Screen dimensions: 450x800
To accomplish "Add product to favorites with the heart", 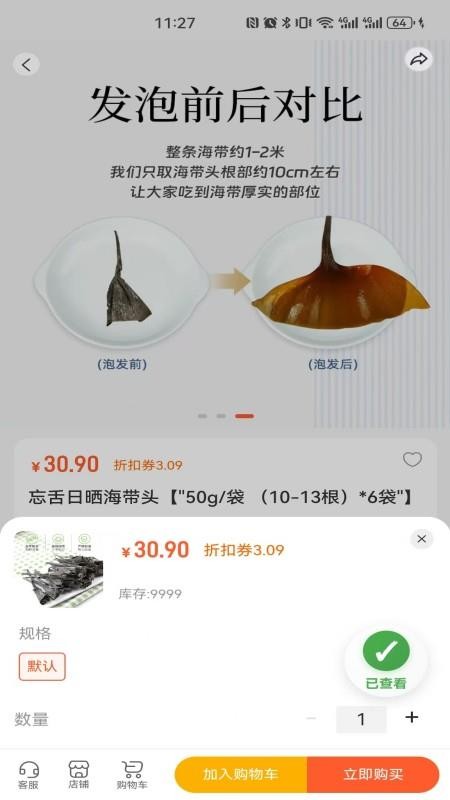I will pos(412,460).
